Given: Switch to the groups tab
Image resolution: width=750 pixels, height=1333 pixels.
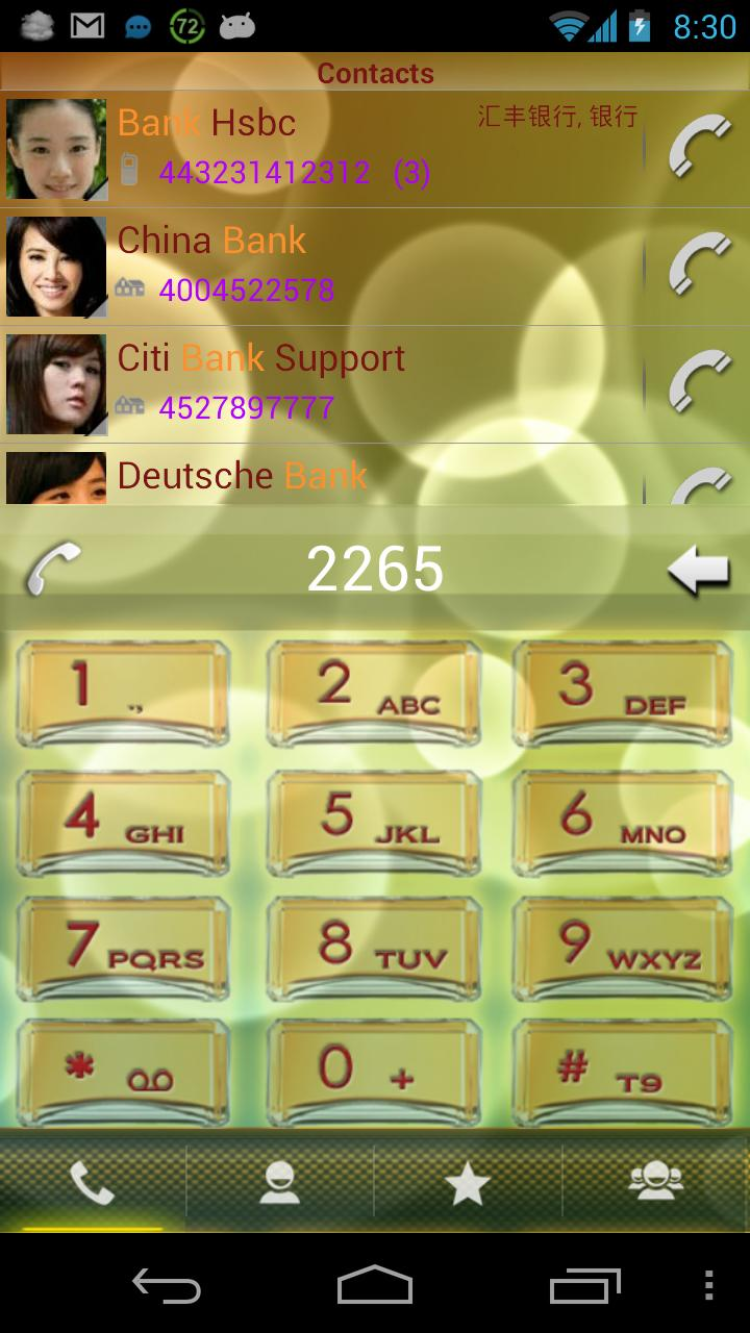Looking at the screenshot, I should tap(656, 1183).
